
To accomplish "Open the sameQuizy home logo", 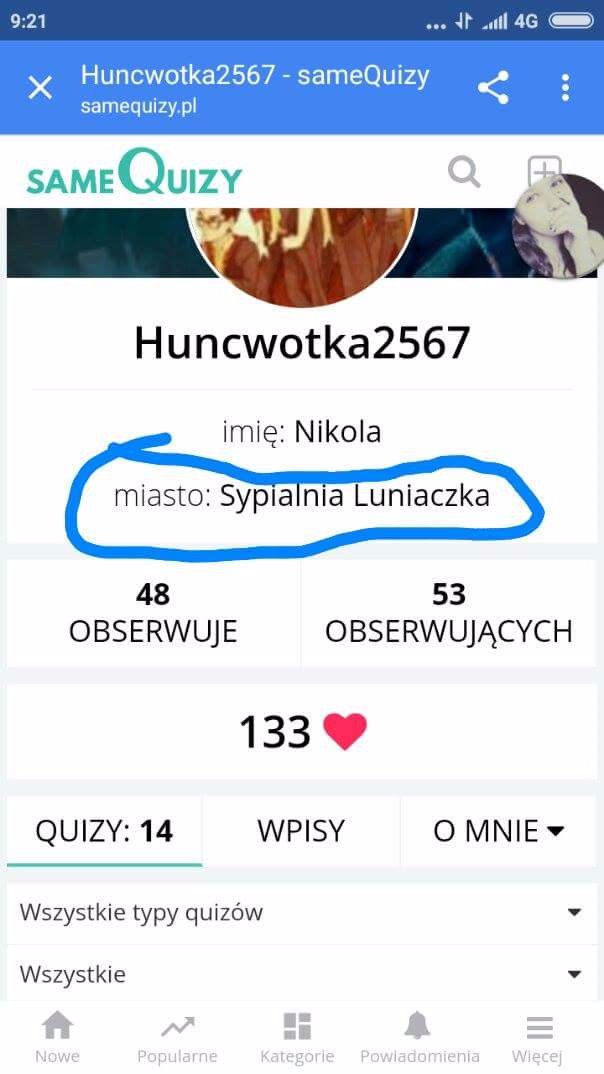I will point(134,176).
